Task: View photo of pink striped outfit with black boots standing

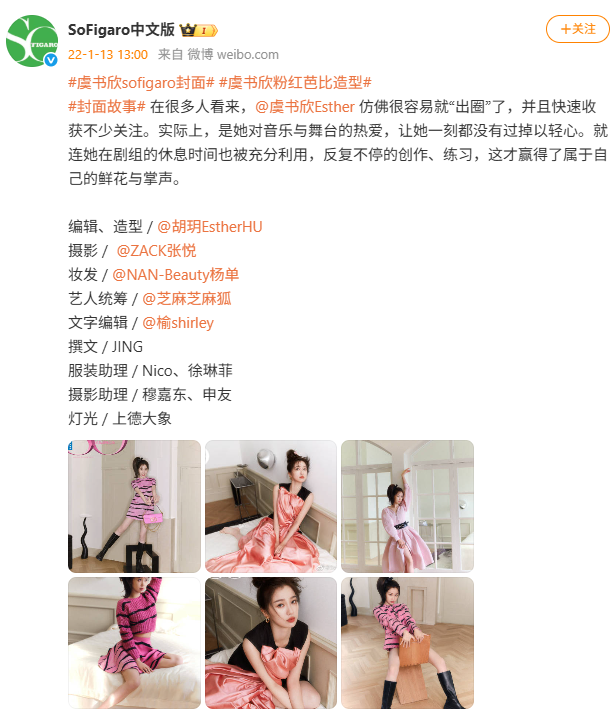Action: click(134, 506)
